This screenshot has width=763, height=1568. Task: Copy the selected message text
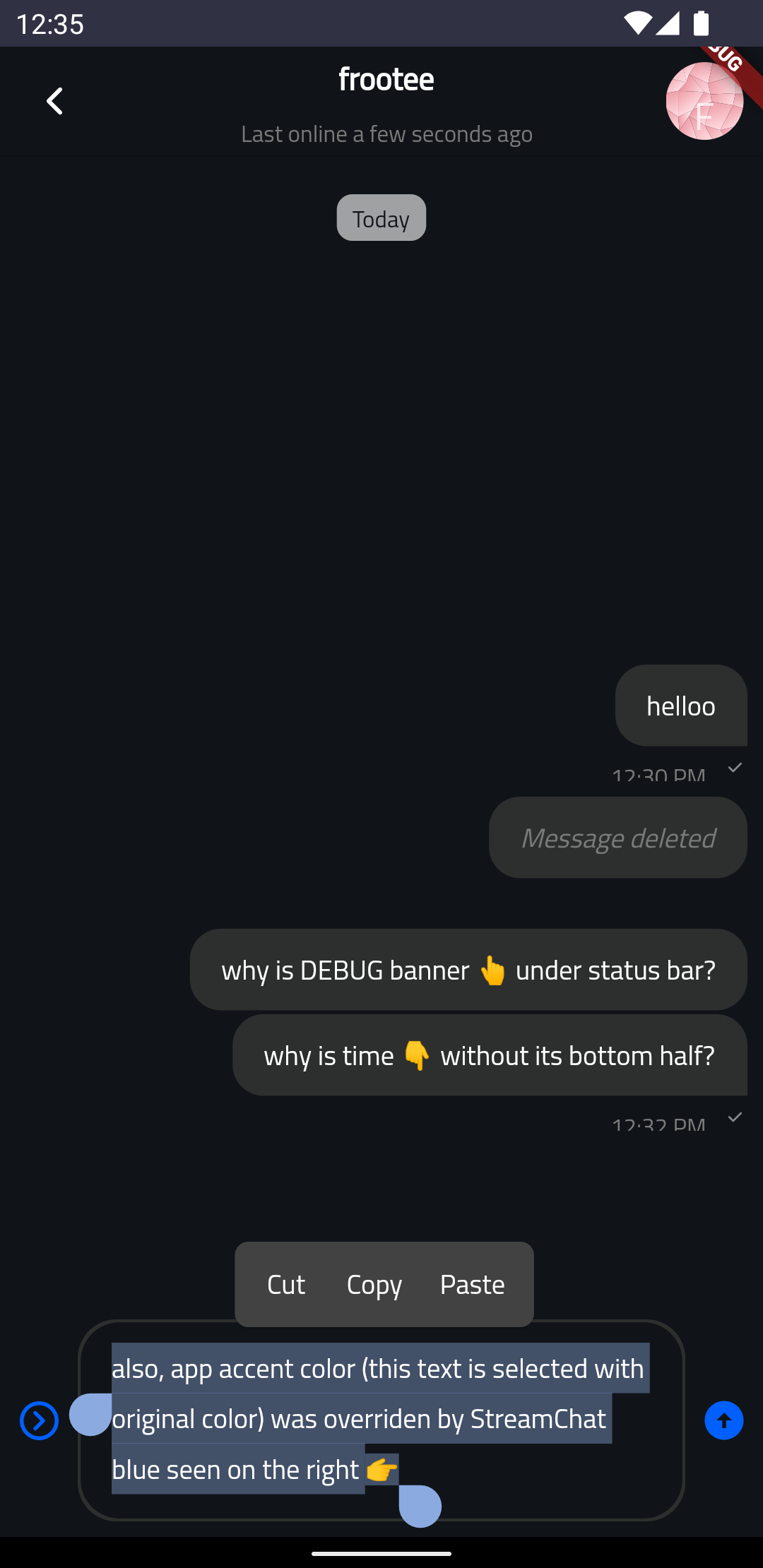point(374,1285)
